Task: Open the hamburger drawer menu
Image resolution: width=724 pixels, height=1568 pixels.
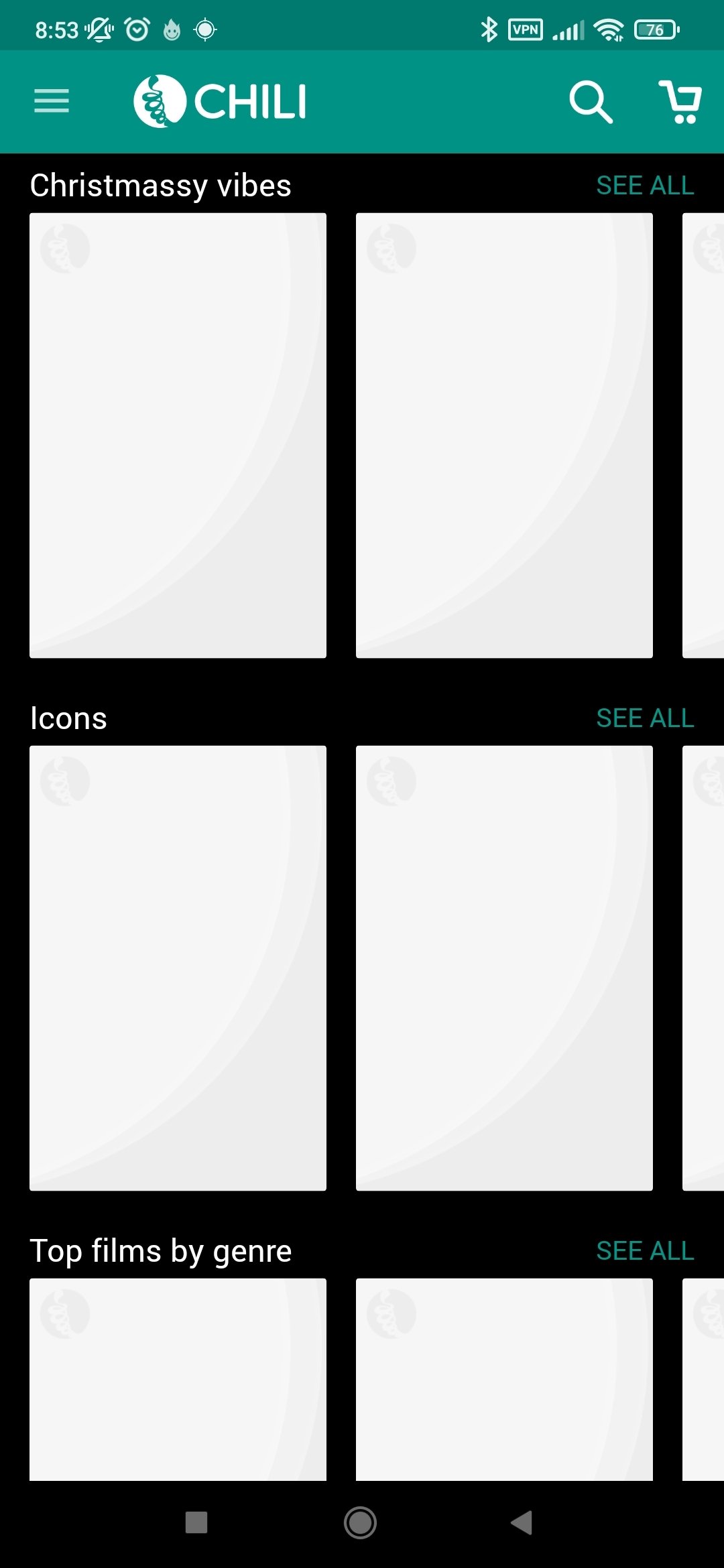Action: coord(52,101)
